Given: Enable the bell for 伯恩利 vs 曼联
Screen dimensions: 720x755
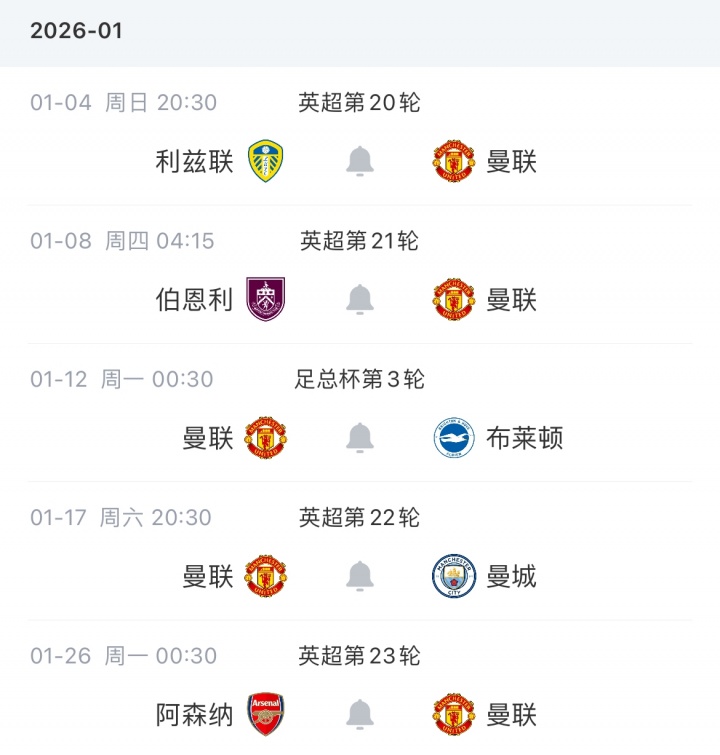Looking at the screenshot, I should coord(360,299).
